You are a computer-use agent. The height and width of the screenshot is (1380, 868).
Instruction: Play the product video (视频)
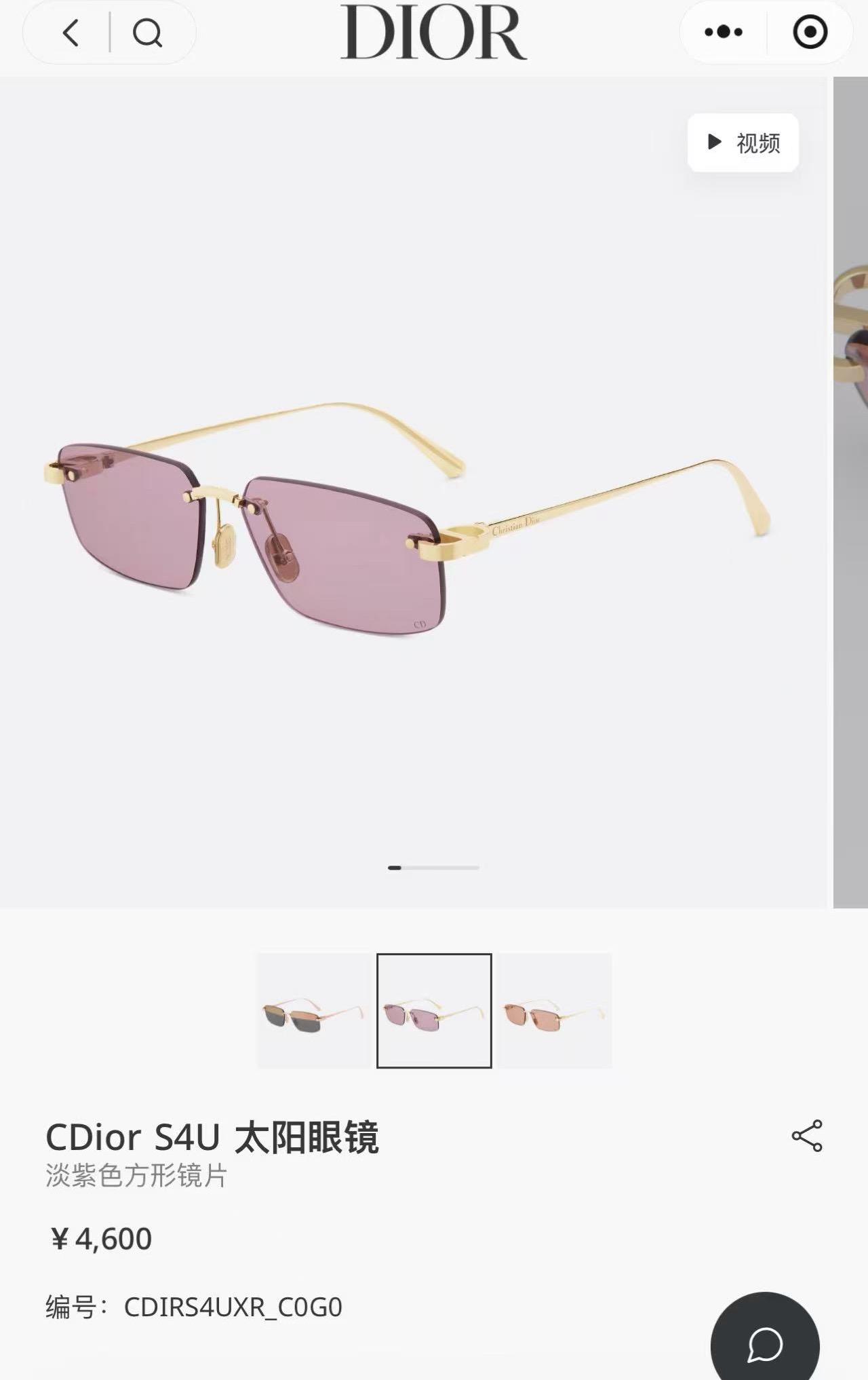[x=743, y=142]
